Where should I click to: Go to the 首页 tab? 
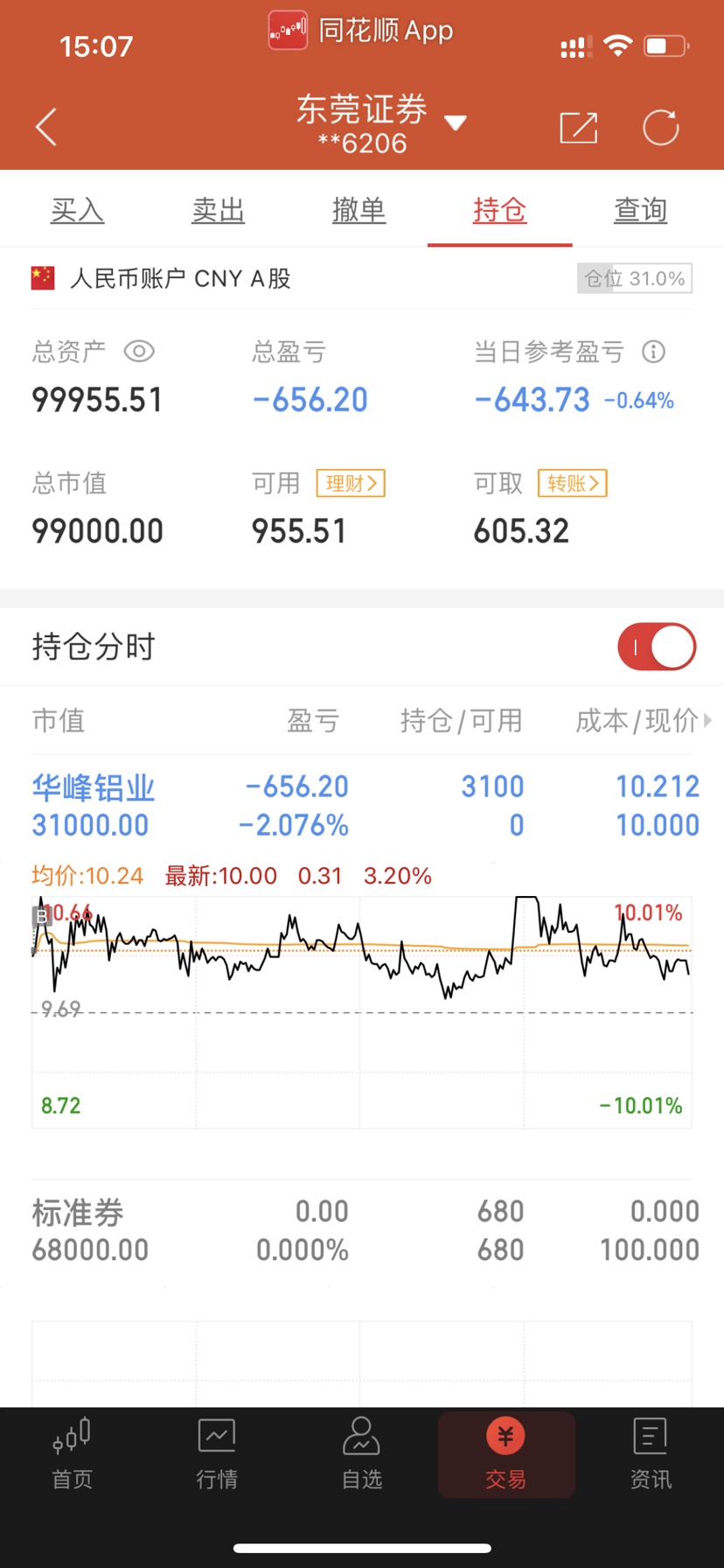click(x=72, y=1454)
